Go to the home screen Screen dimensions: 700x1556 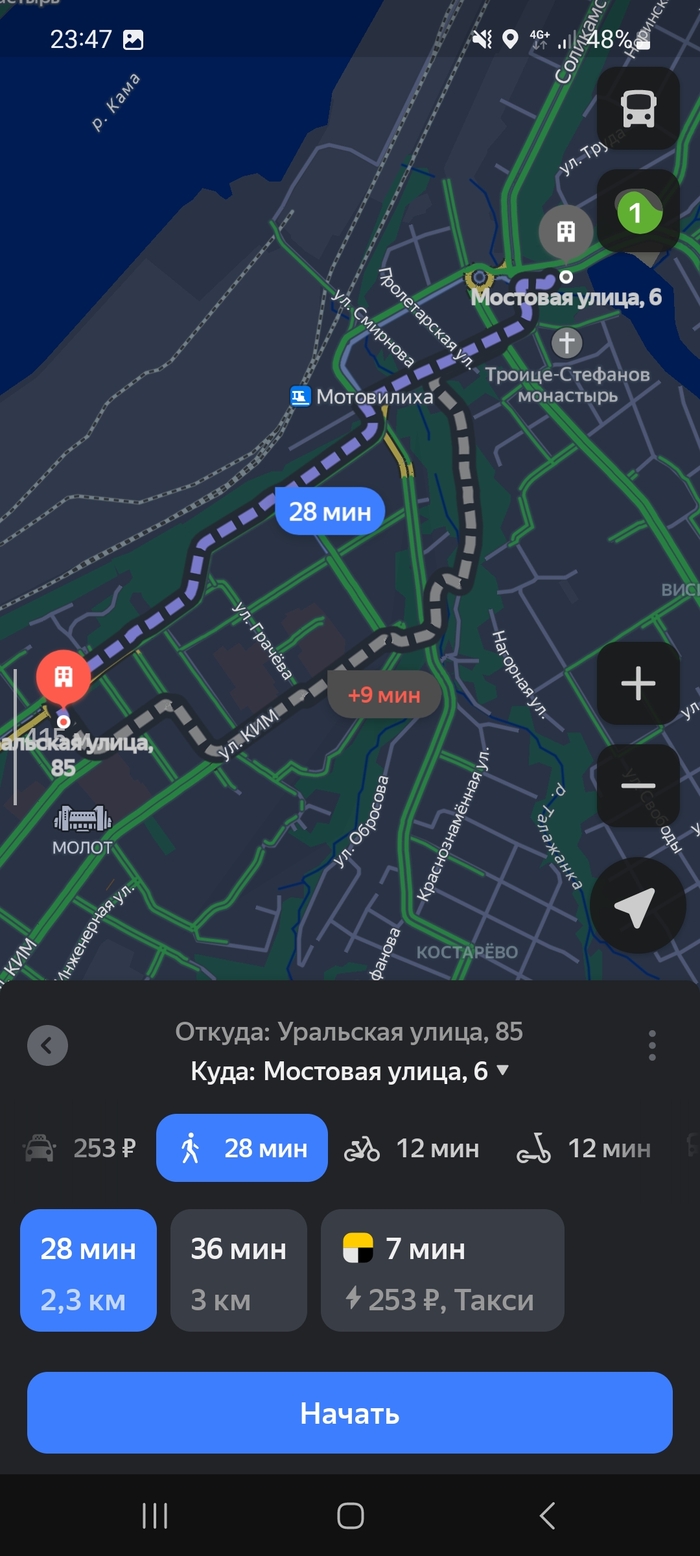click(x=350, y=1516)
